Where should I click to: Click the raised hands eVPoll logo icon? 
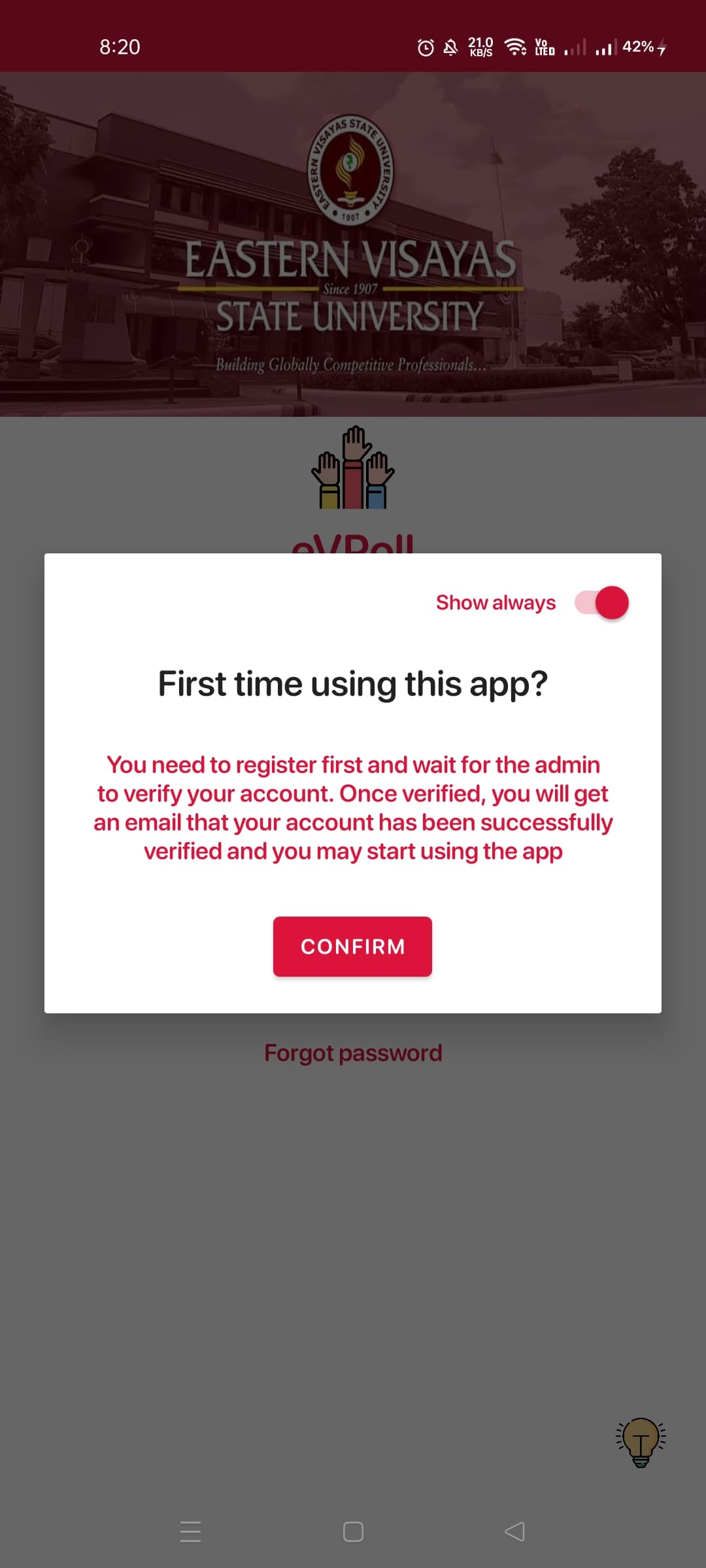352,469
